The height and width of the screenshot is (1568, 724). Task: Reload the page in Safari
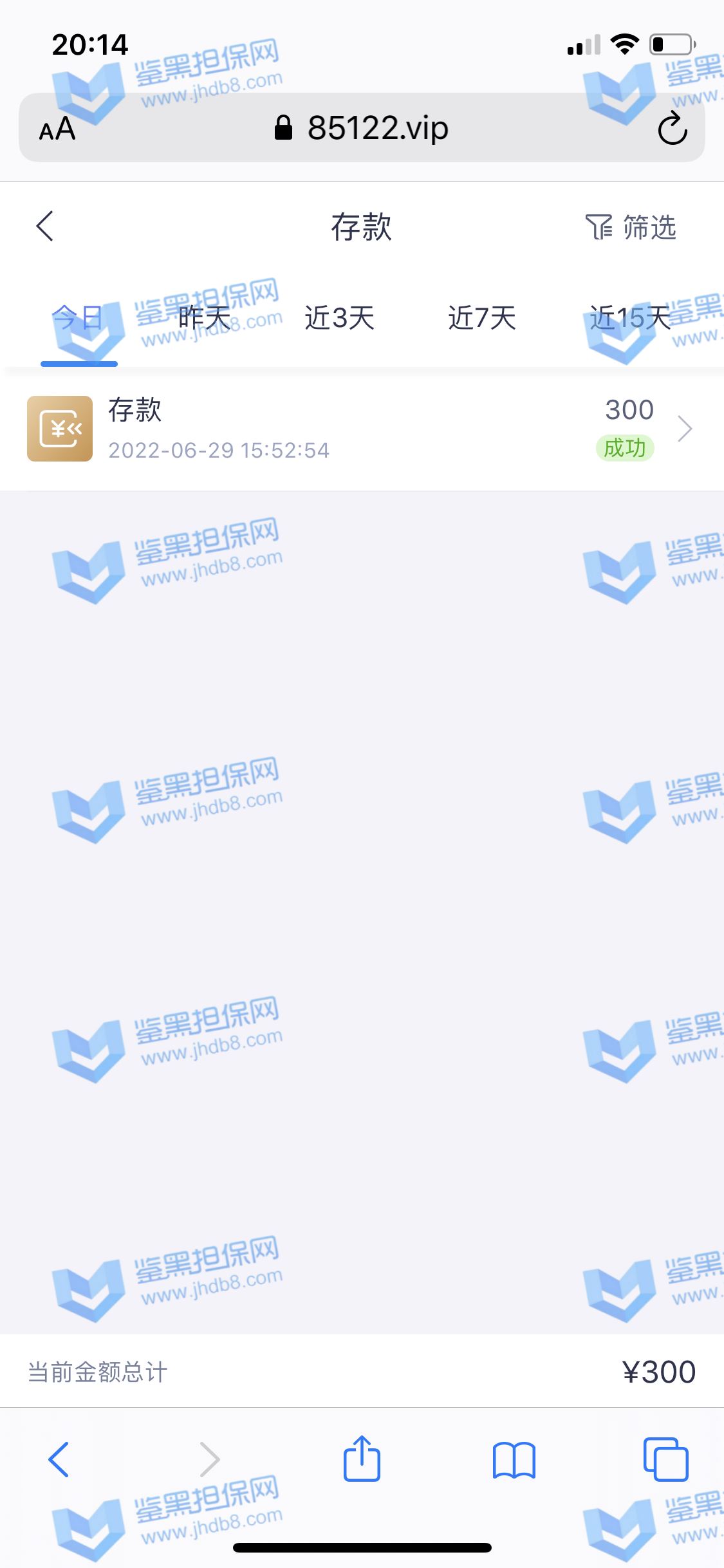673,128
